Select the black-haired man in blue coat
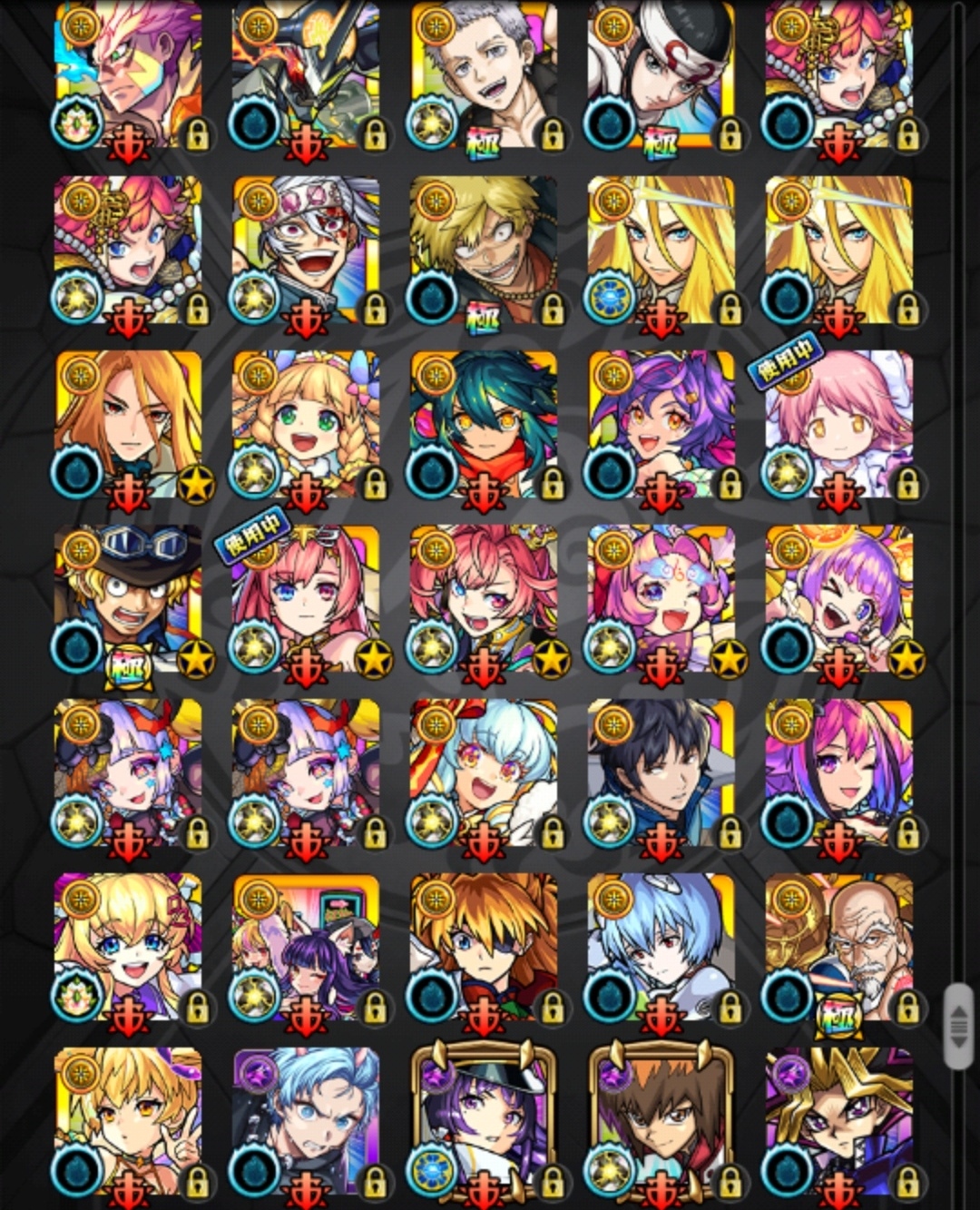Screen dimensions: 980x1210 tap(661, 773)
